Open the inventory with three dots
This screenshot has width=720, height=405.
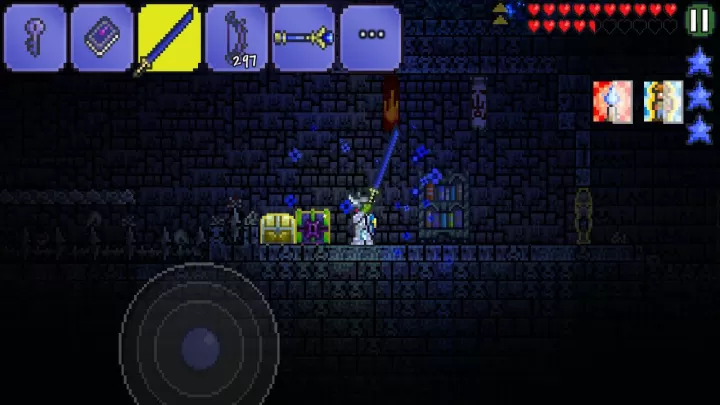(370, 38)
